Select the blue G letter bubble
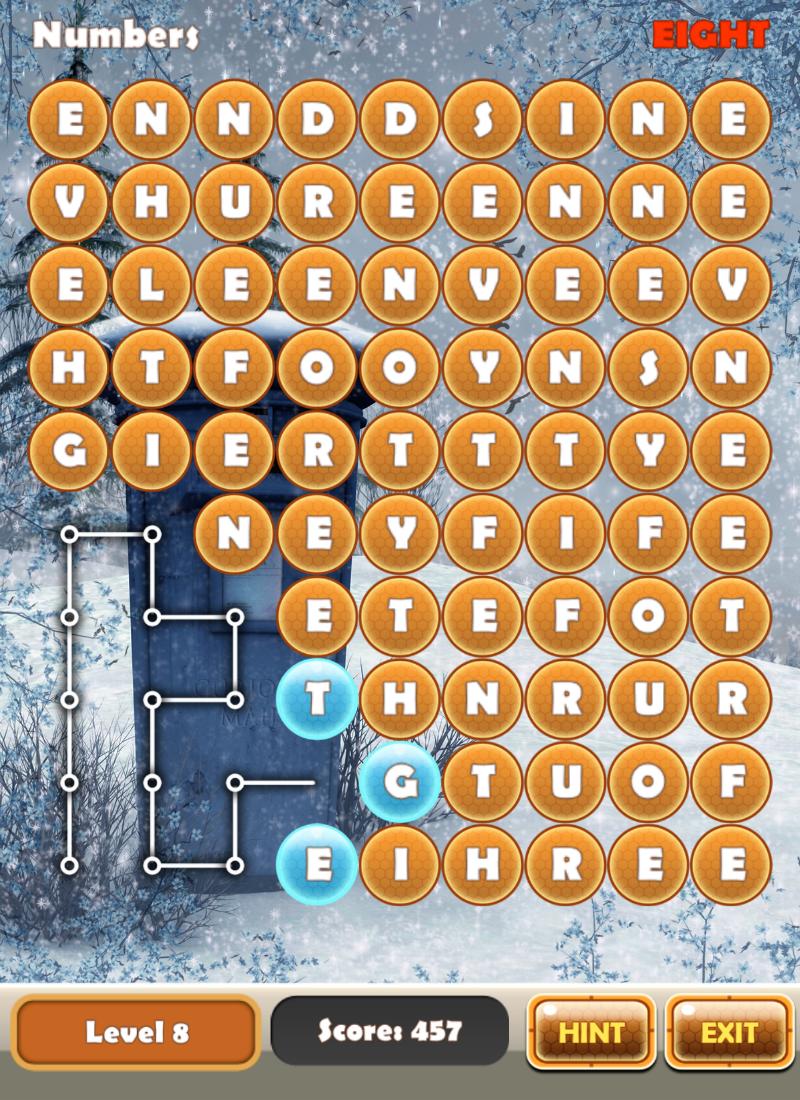Image resolution: width=800 pixels, height=1100 pixels. point(400,782)
